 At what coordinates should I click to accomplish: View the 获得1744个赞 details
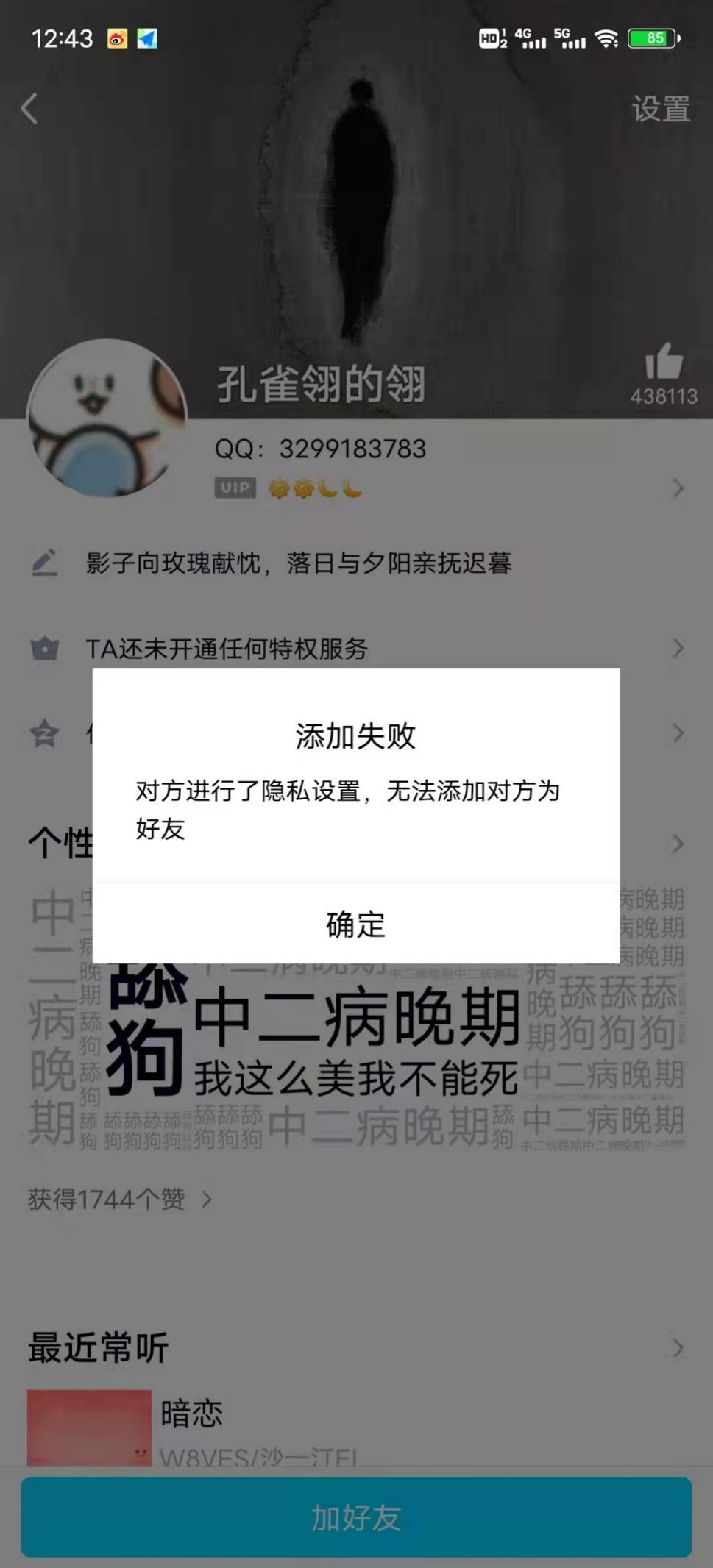pyautogui.click(x=119, y=1200)
